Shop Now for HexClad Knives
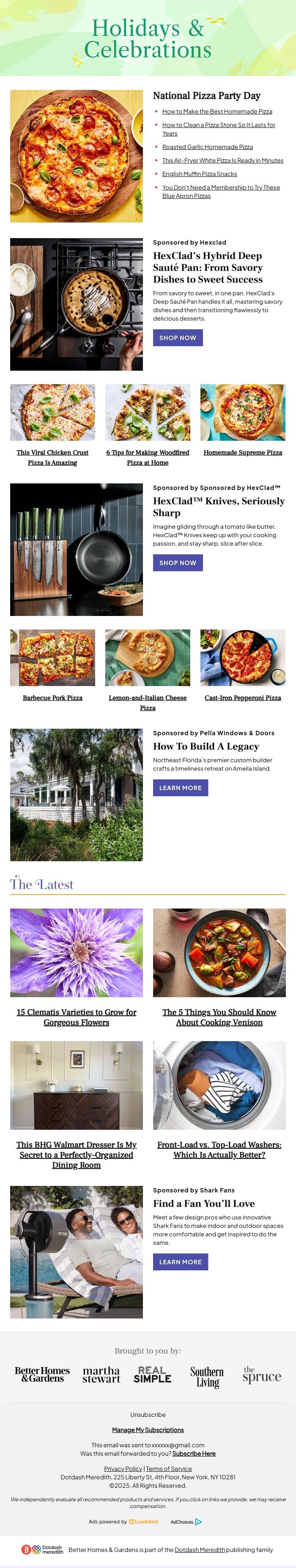 177,563
